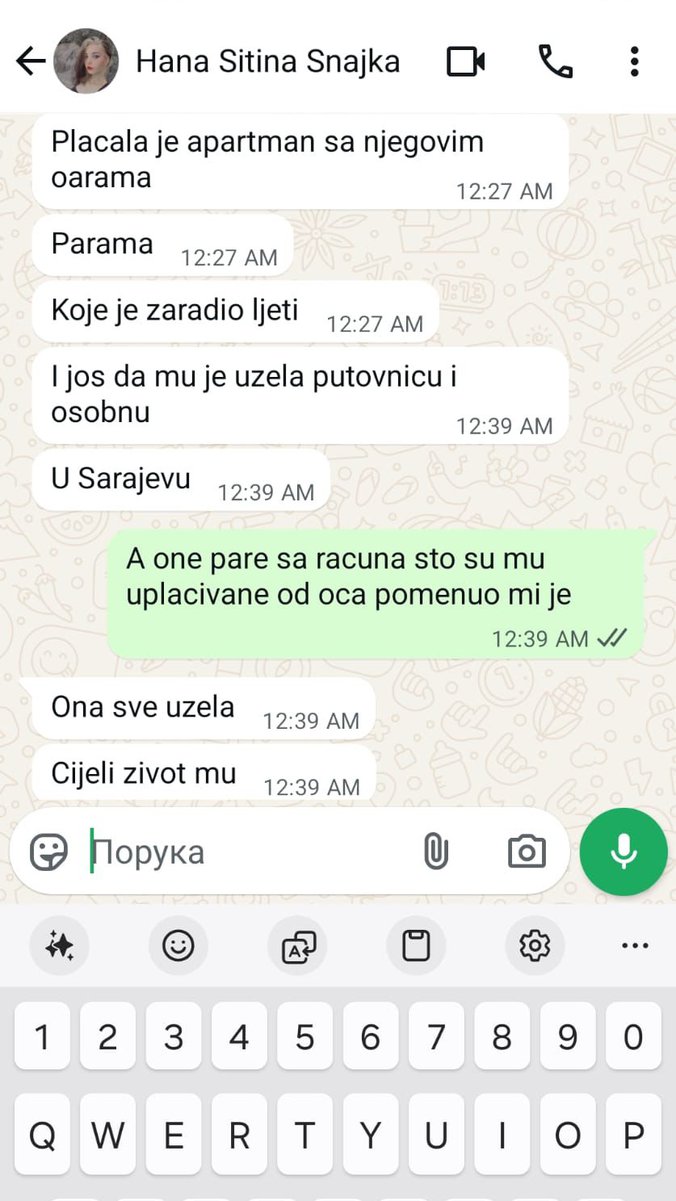
Task: Open keyboard settings gear
Action: (535, 945)
